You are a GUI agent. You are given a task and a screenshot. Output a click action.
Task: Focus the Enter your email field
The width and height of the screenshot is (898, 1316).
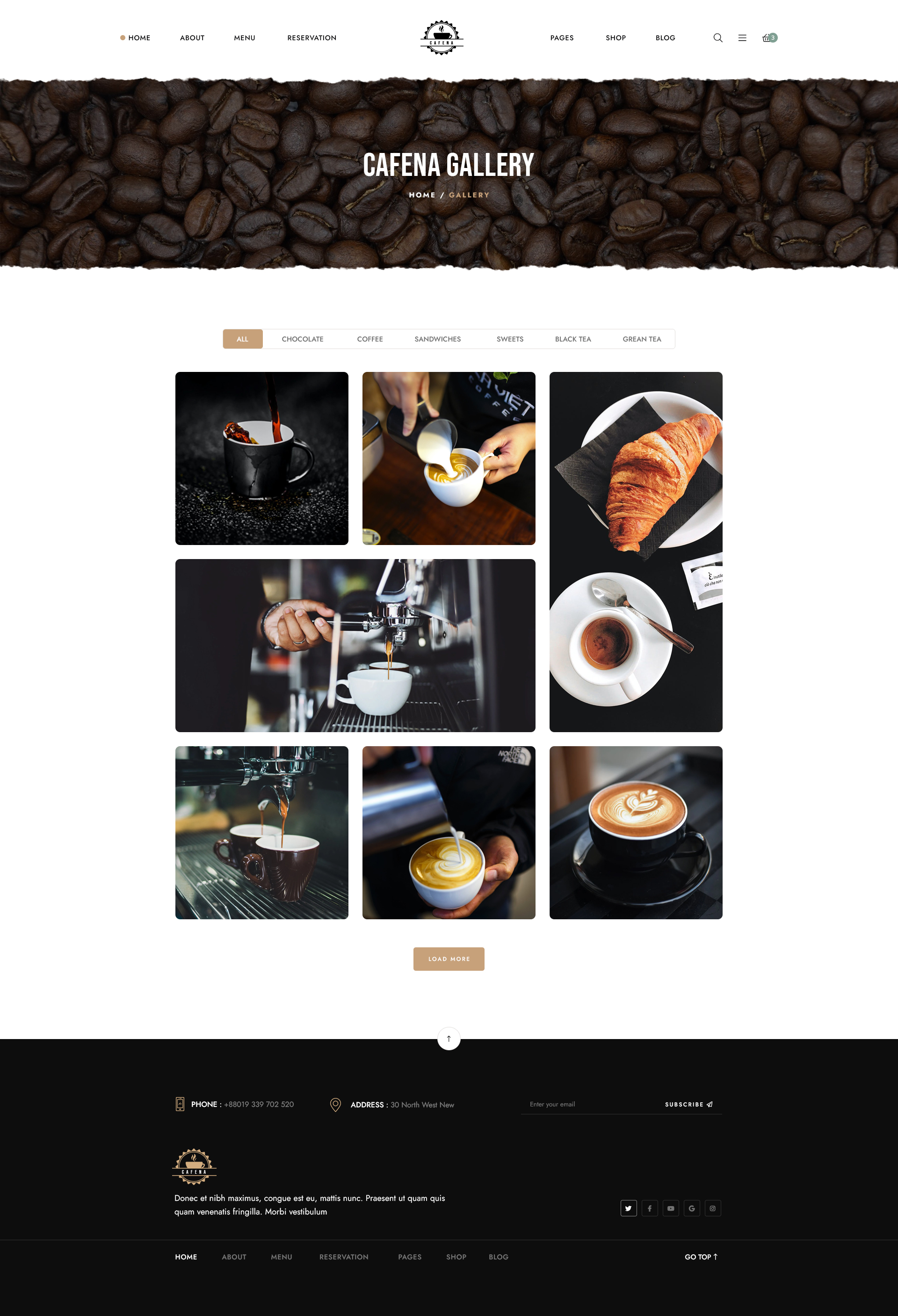(589, 1104)
